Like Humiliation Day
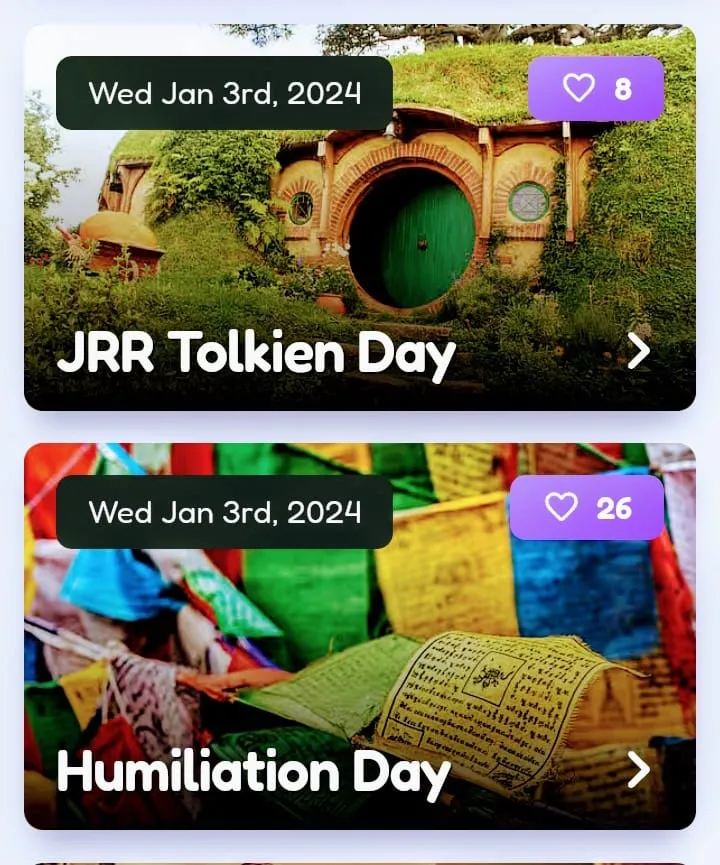The image size is (720, 865). (586, 508)
